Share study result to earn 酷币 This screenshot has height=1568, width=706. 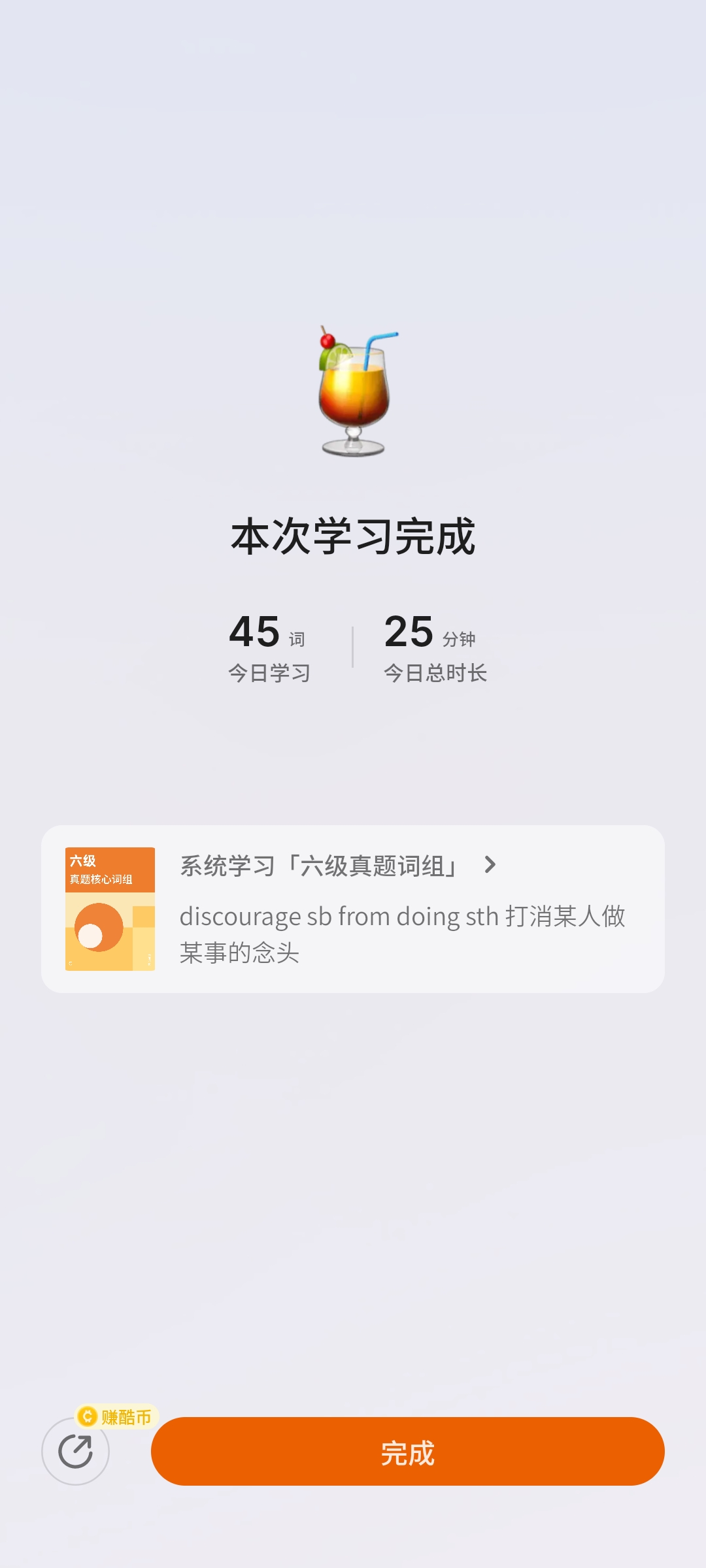coord(75,1451)
